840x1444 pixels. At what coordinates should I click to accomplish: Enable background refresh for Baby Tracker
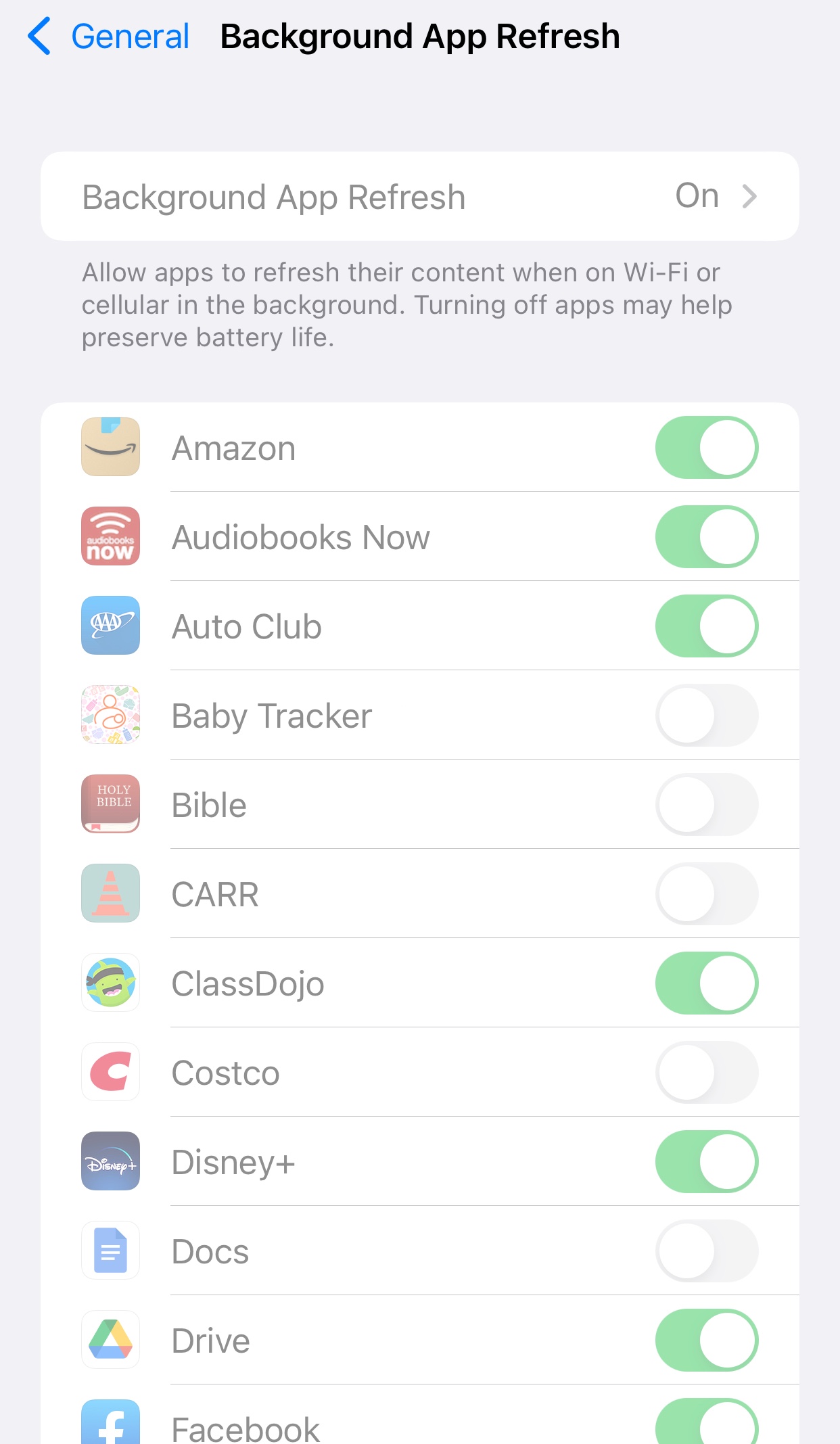[x=706, y=716]
